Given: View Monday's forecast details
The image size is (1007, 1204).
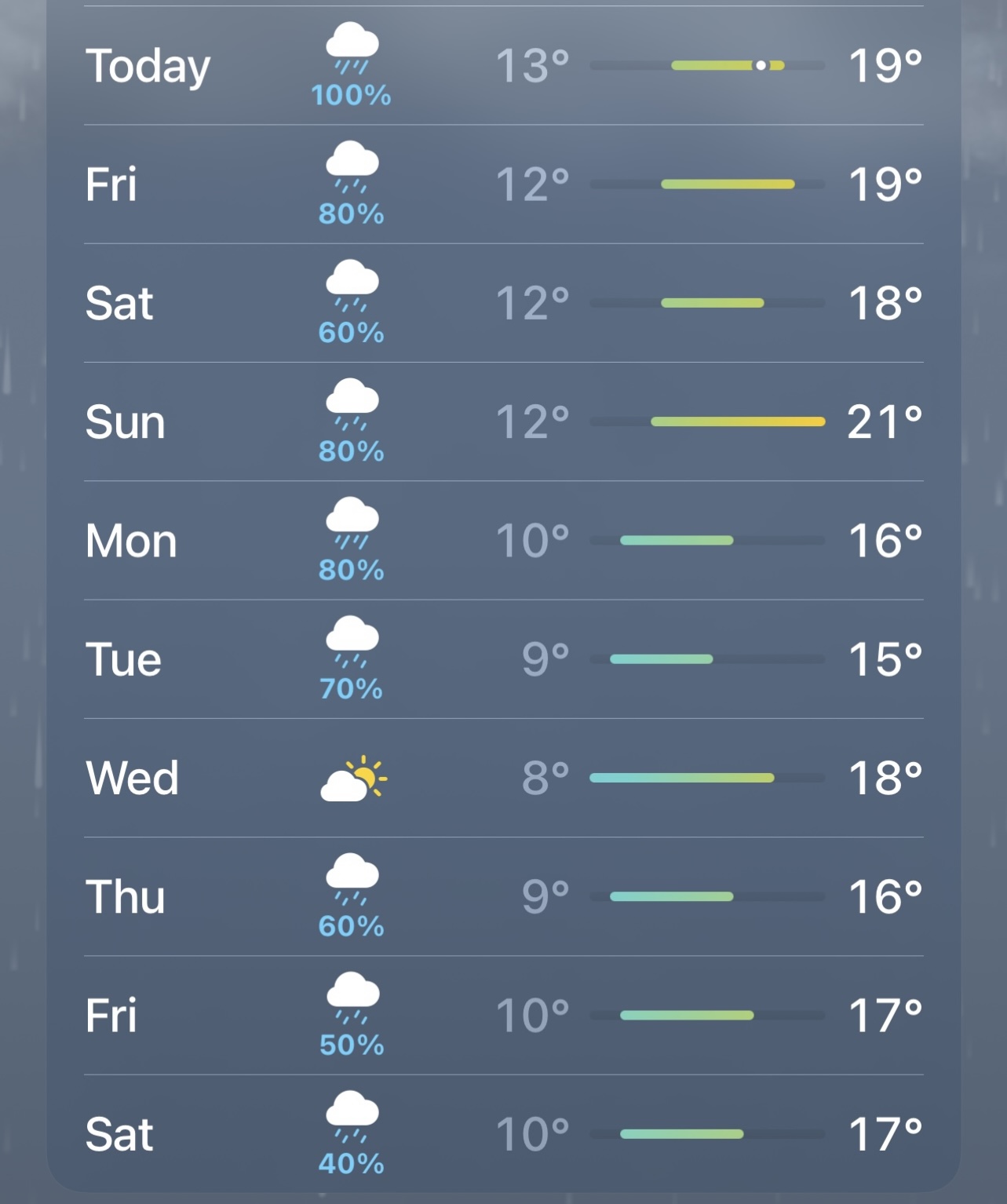Looking at the screenshot, I should click(x=502, y=541).
